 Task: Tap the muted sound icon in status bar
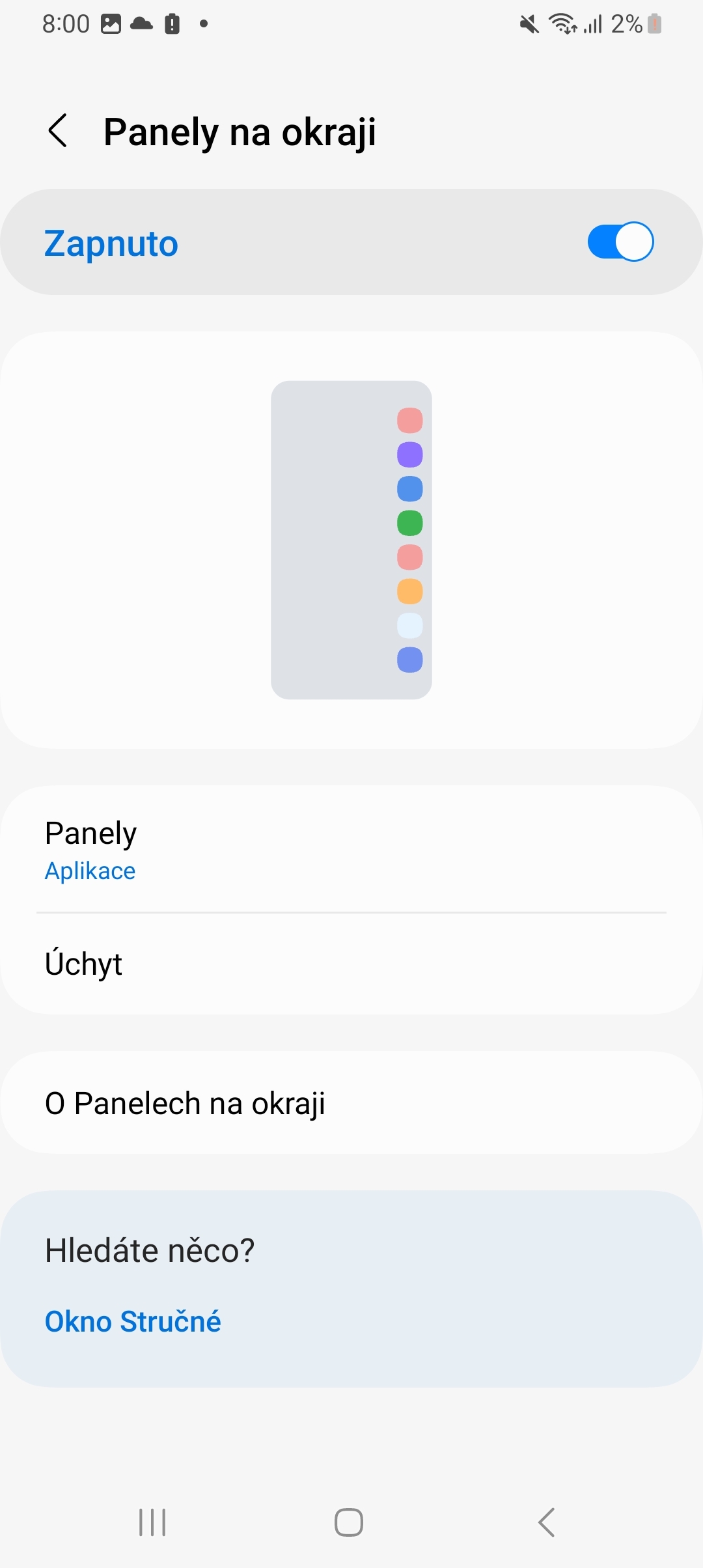(x=528, y=23)
